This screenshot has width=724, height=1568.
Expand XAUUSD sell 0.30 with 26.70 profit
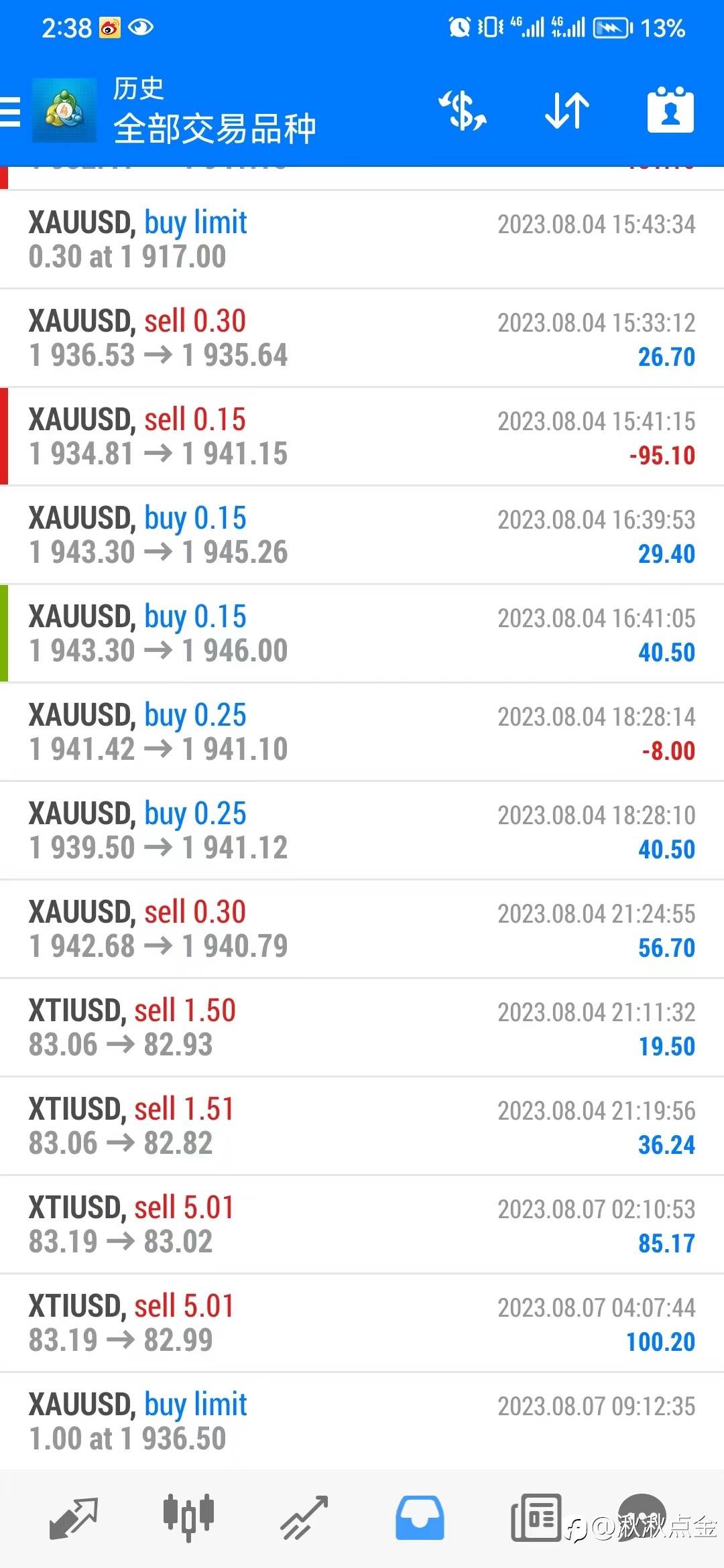click(362, 338)
